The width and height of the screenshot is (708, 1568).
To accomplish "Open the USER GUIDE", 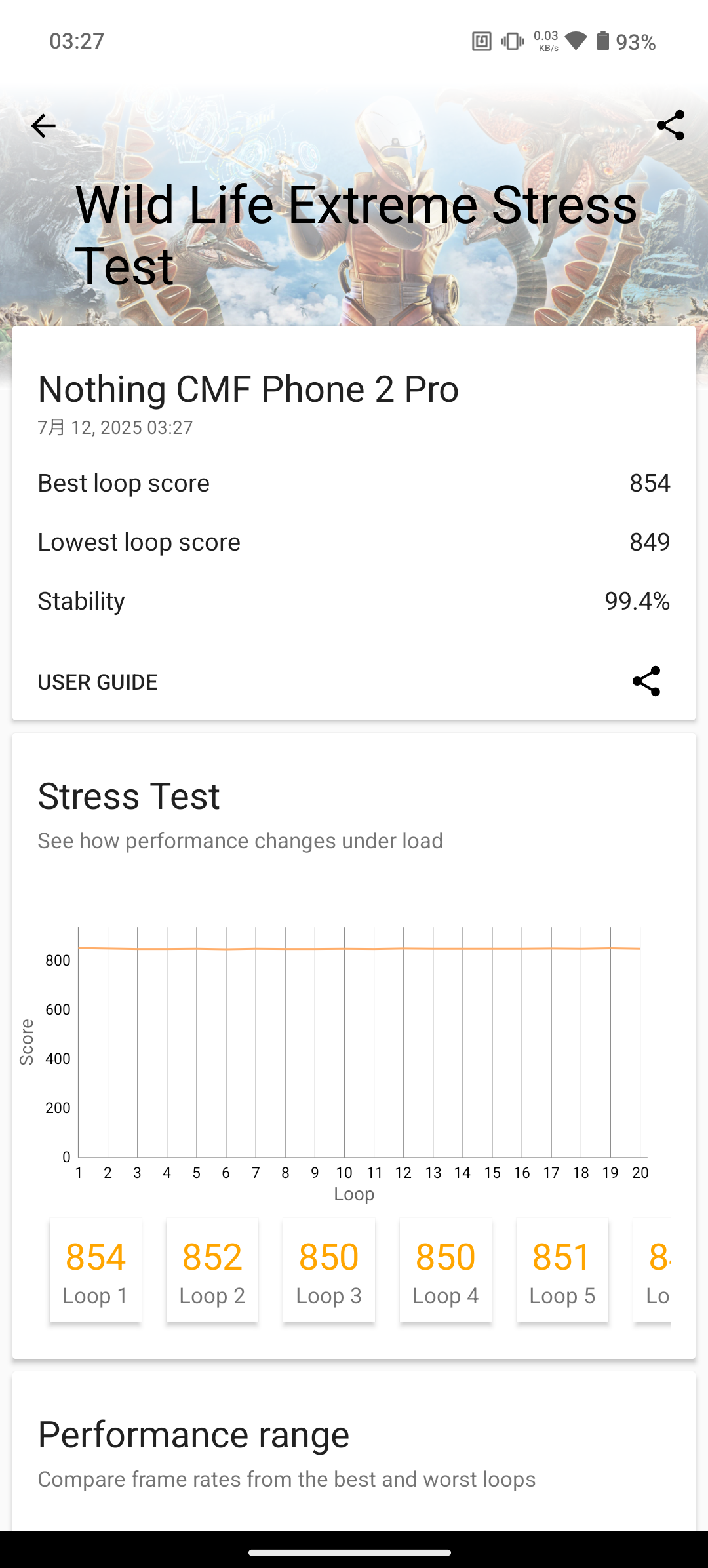I will pyautogui.click(x=98, y=682).
